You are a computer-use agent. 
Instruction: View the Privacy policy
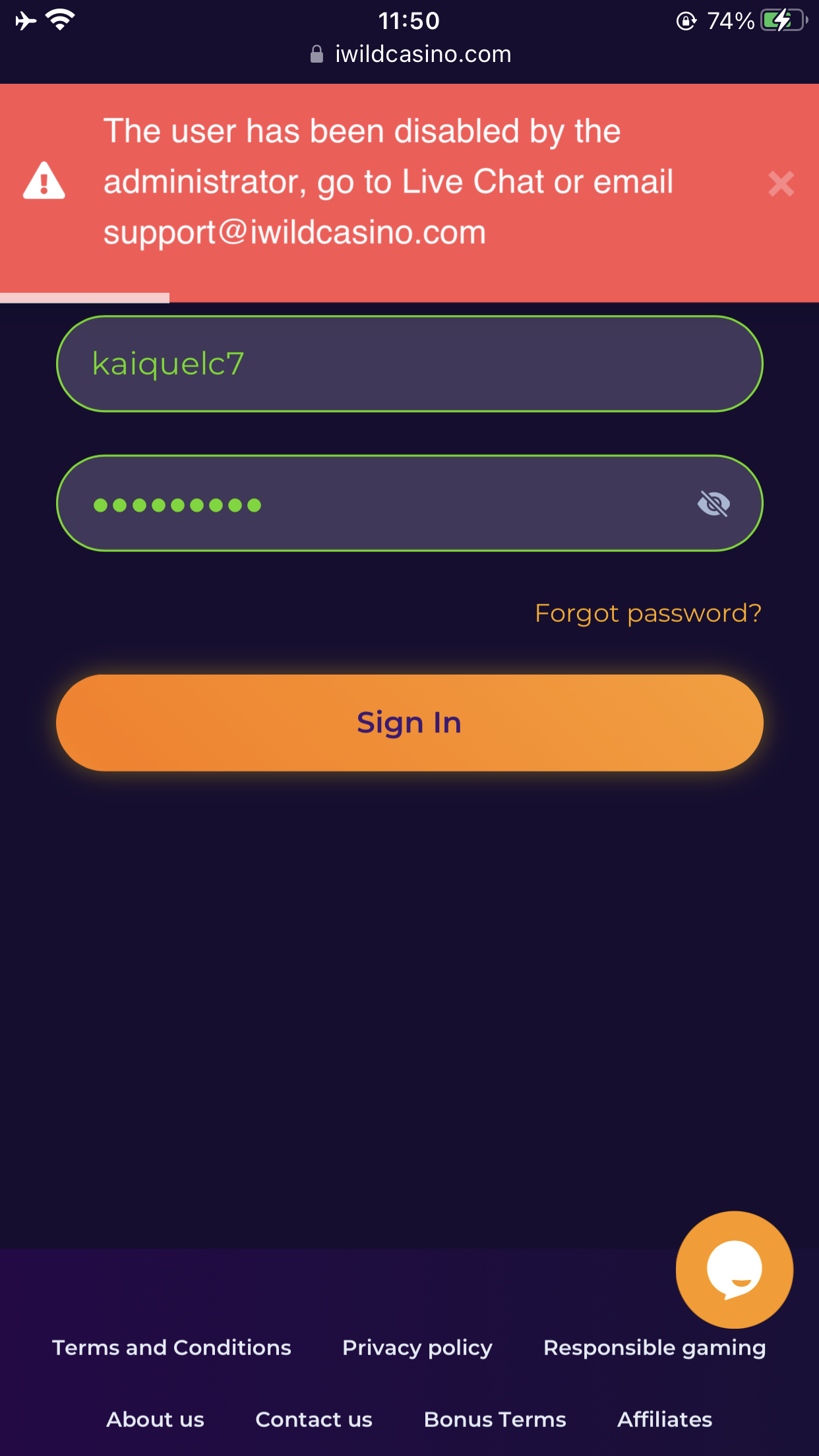tap(417, 1347)
